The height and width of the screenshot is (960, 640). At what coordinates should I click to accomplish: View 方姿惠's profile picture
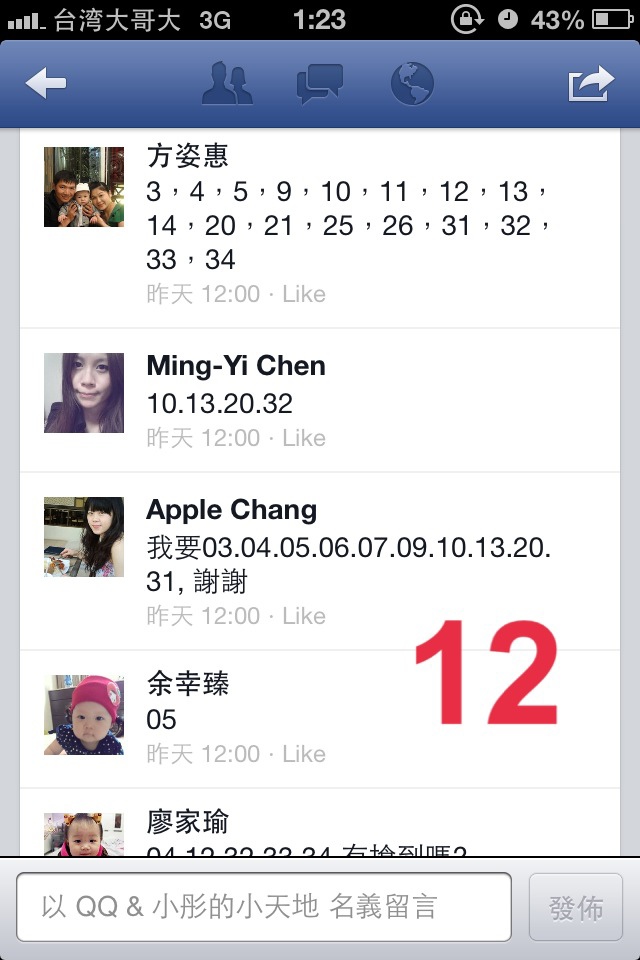tap(84, 187)
